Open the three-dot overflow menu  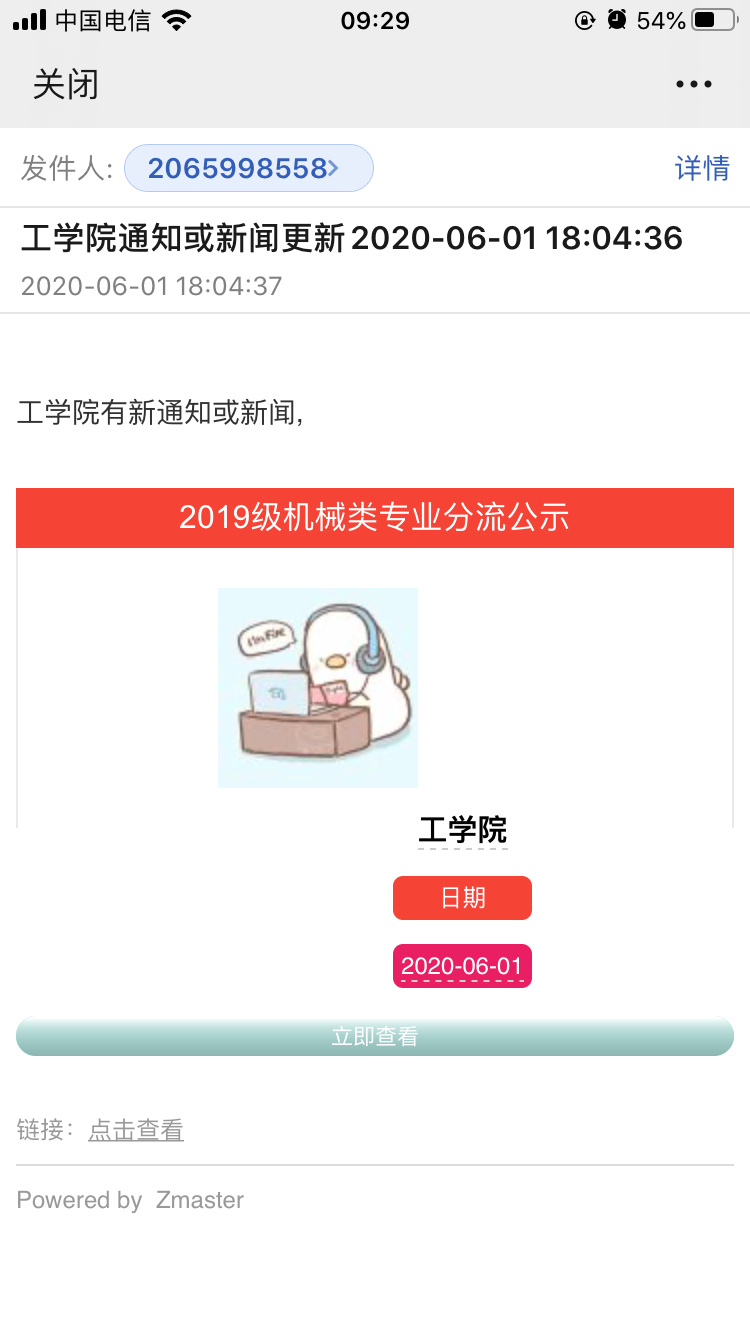(693, 85)
